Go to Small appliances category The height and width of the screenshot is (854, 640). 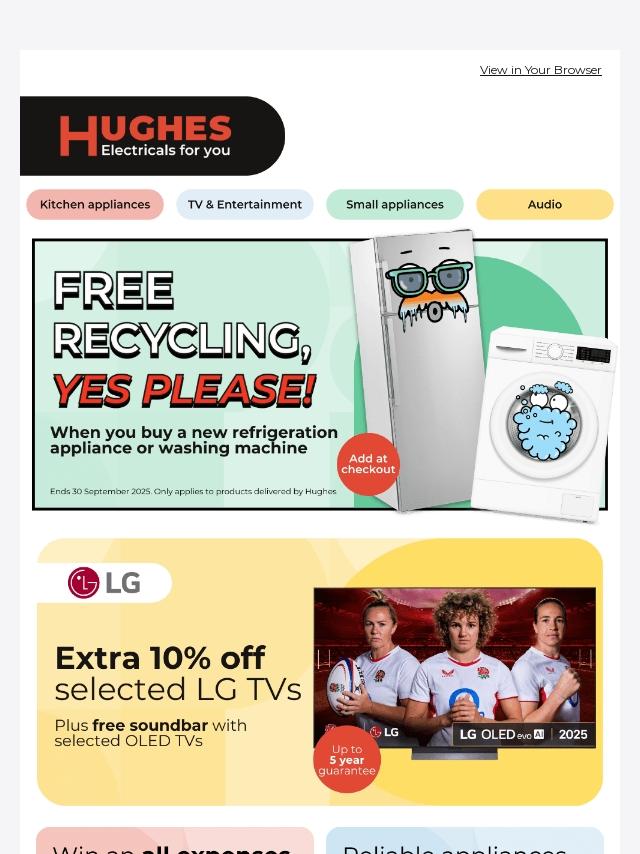pos(395,204)
